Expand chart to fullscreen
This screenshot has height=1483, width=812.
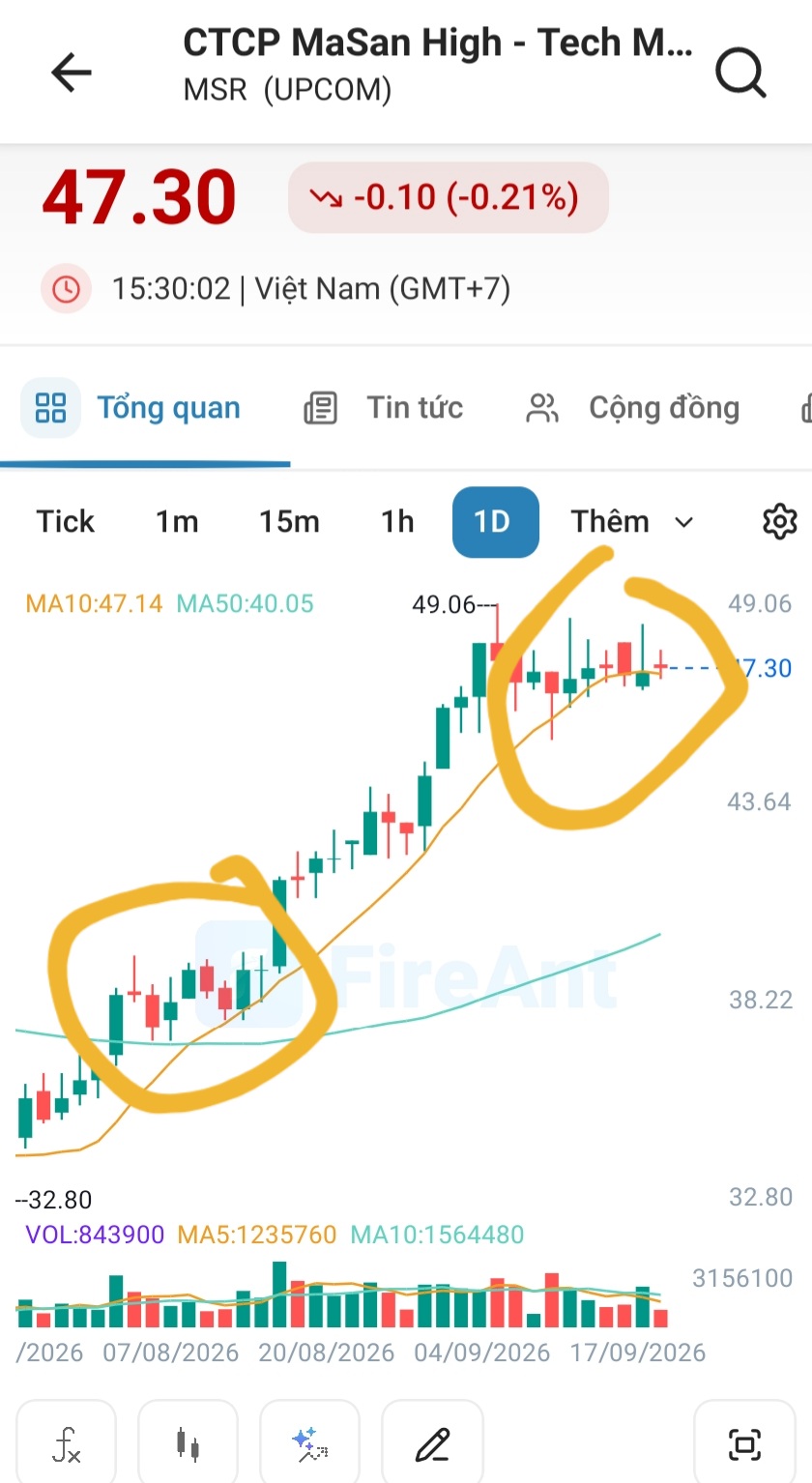tap(744, 1444)
